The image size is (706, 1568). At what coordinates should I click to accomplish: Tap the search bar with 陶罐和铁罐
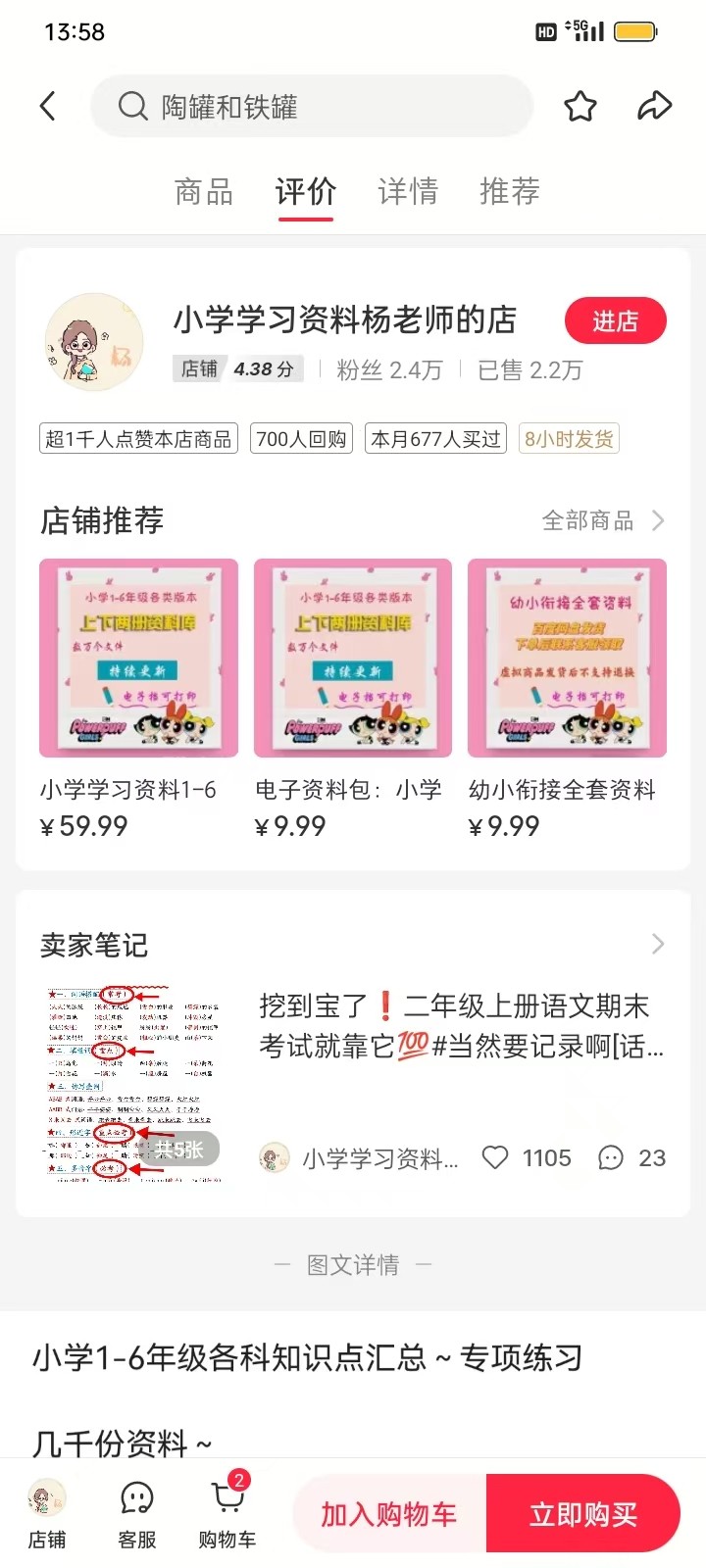pos(311,106)
